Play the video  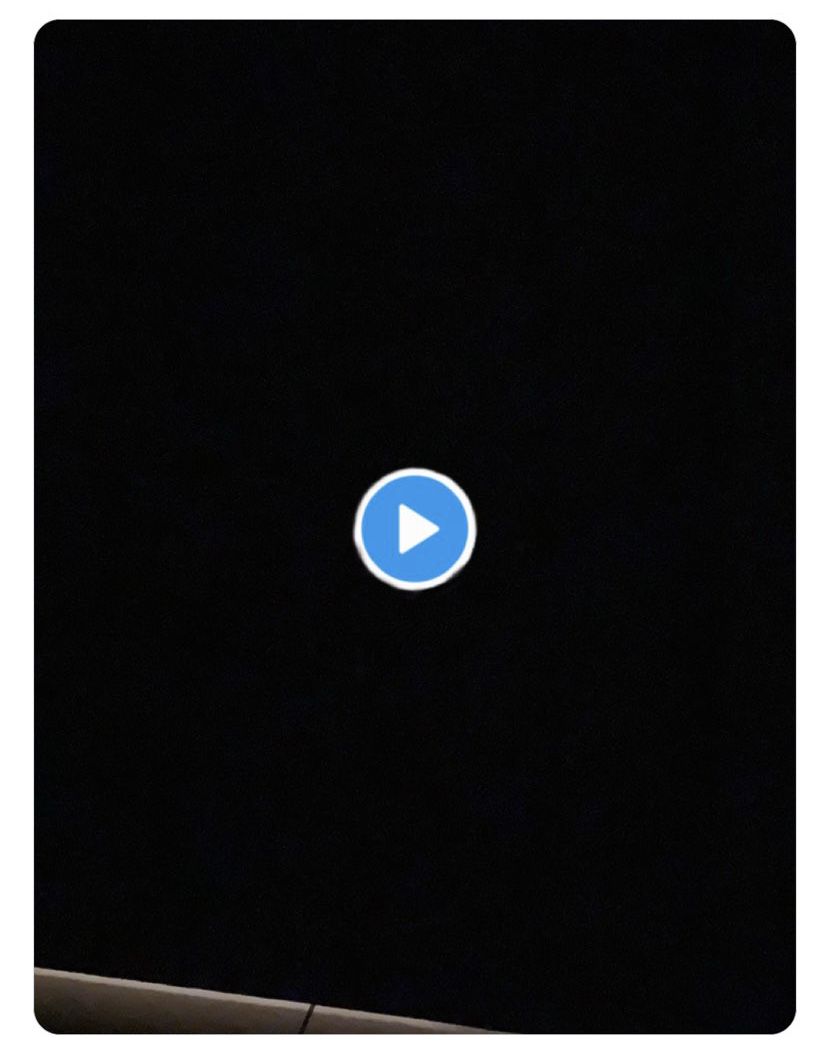[415, 529]
